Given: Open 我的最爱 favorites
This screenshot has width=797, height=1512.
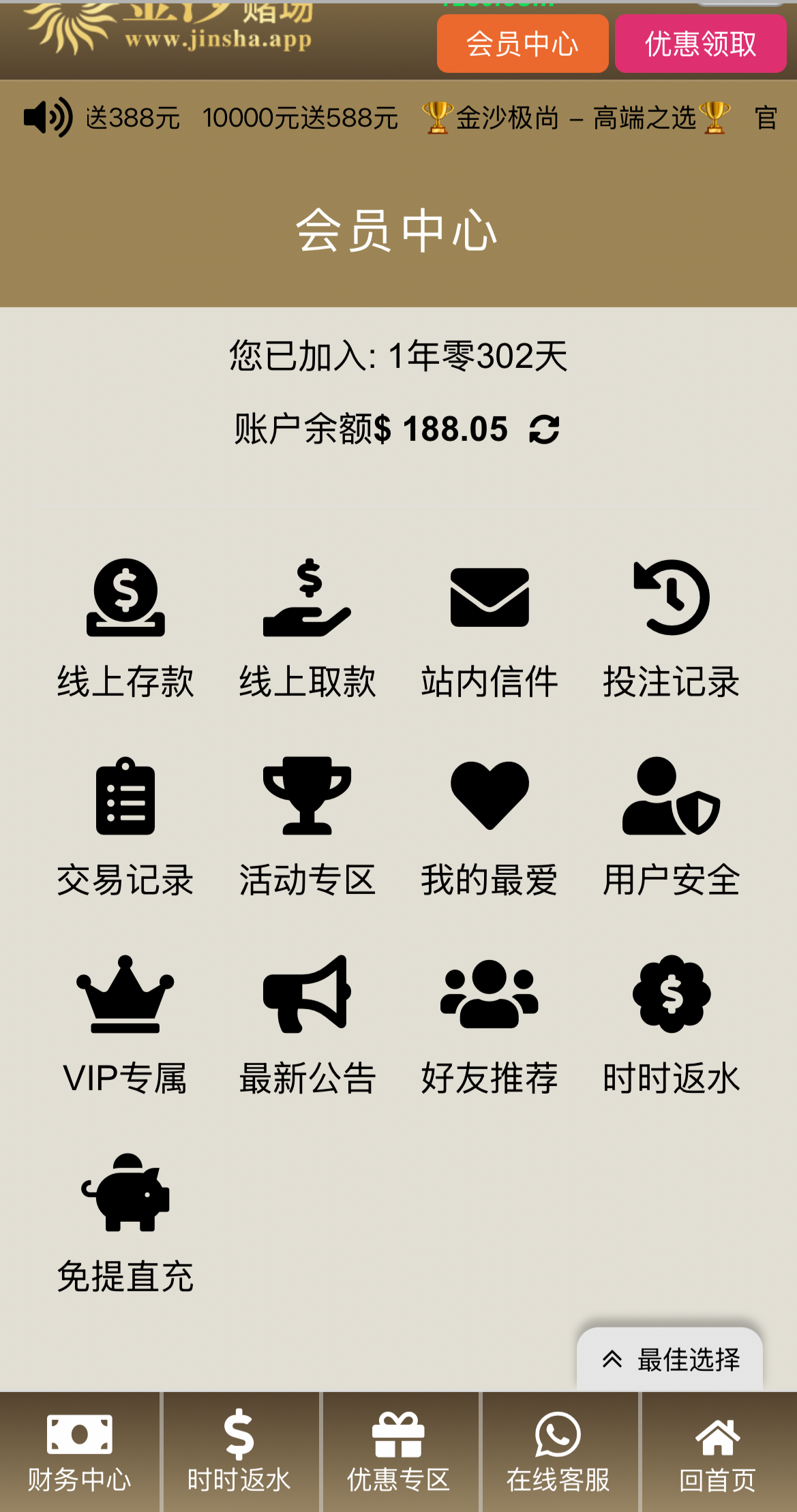Looking at the screenshot, I should (x=490, y=826).
